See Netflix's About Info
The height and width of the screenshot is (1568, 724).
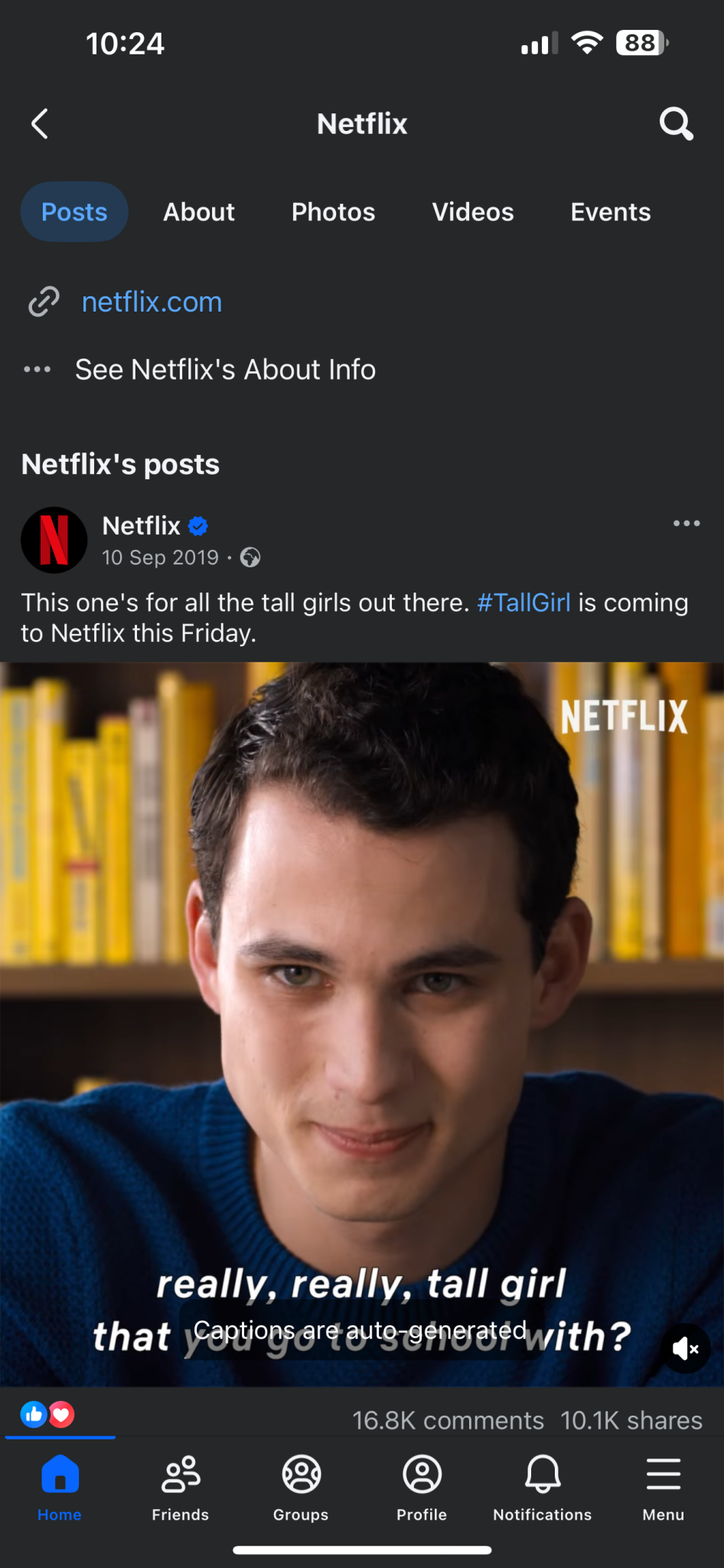point(225,370)
